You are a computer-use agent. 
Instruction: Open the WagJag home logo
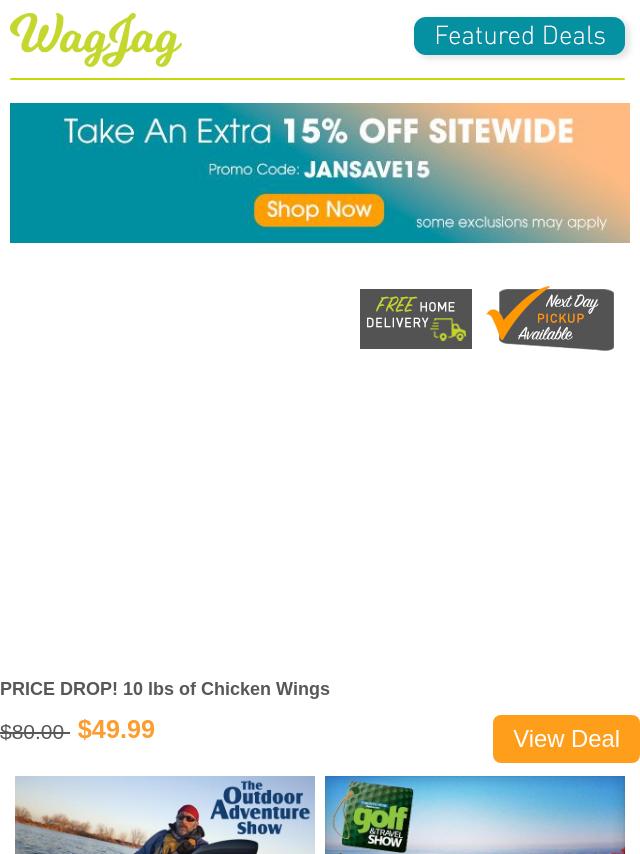click(96, 40)
